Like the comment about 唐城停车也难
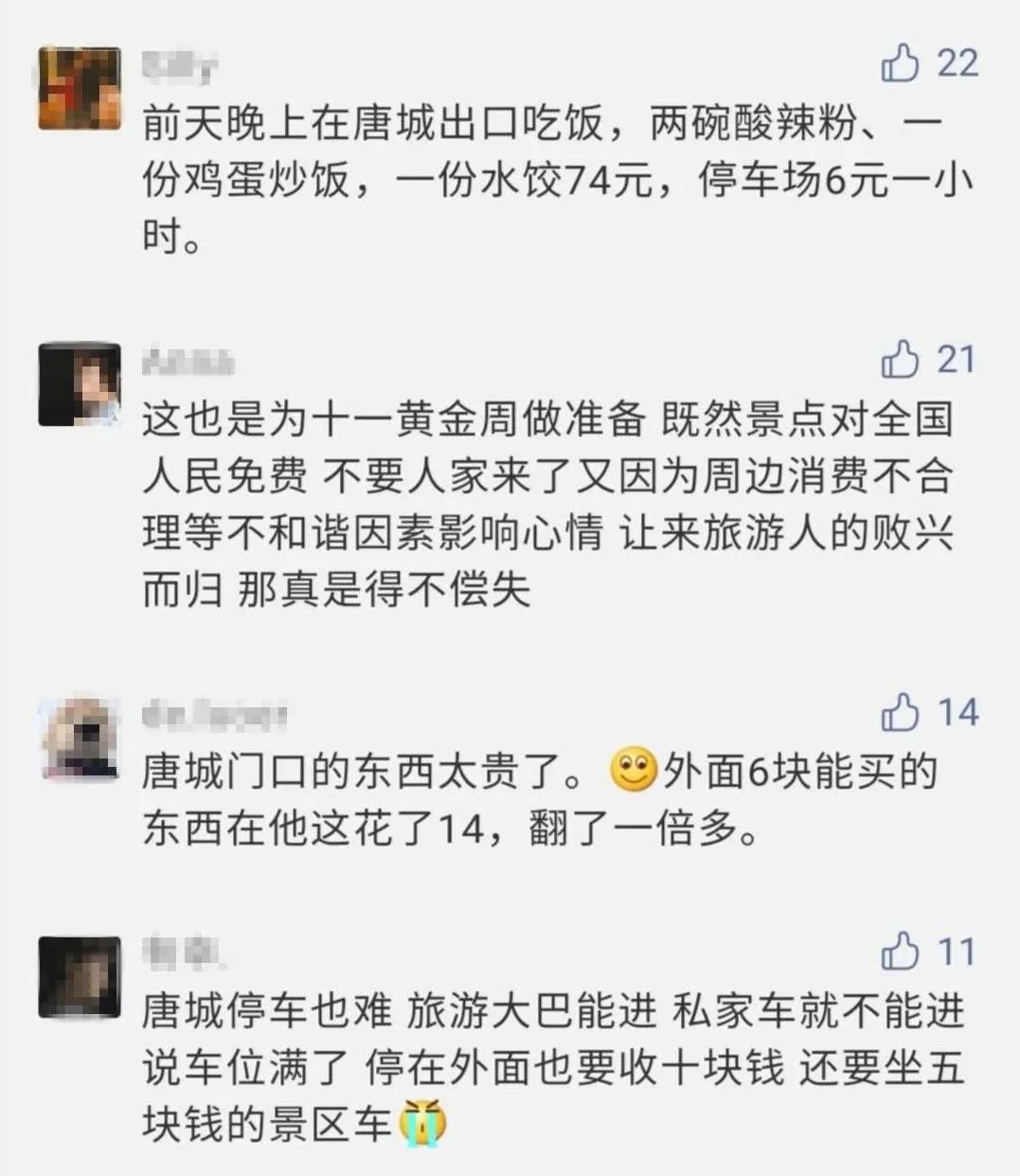 pos(901,952)
